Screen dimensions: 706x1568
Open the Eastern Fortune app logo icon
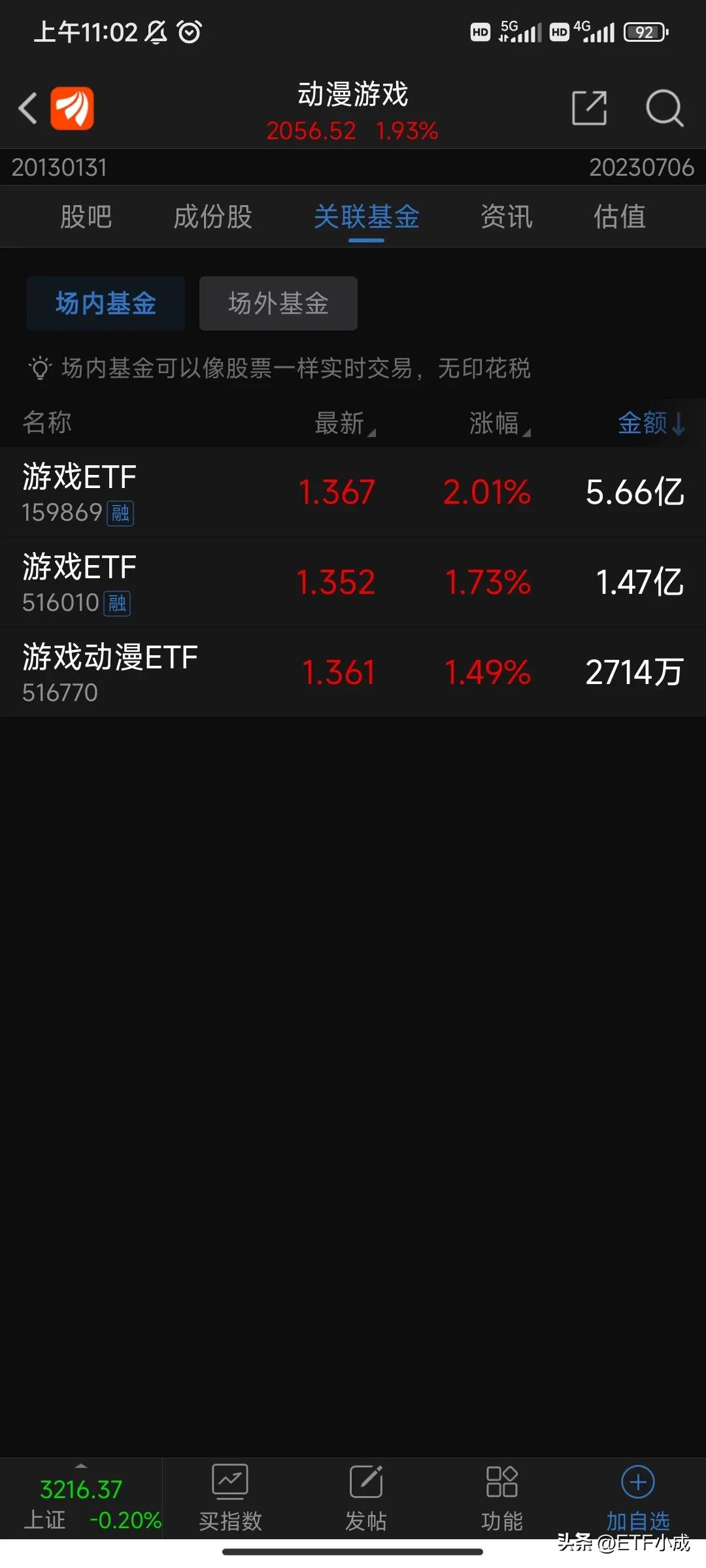pos(72,108)
